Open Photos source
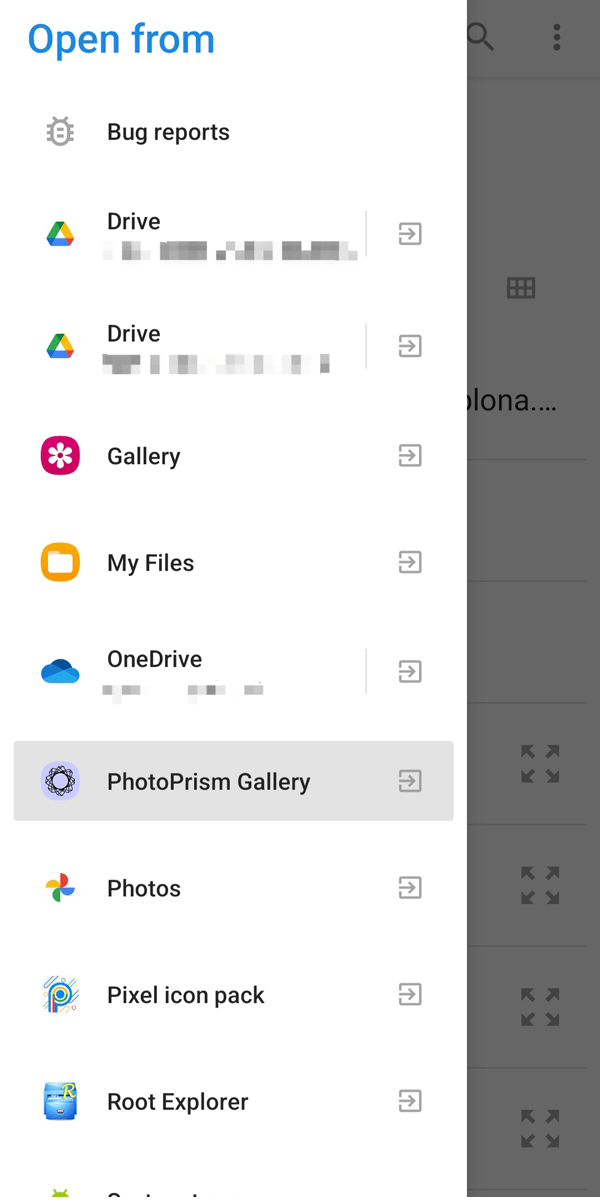This screenshot has width=600, height=1204. tap(144, 888)
